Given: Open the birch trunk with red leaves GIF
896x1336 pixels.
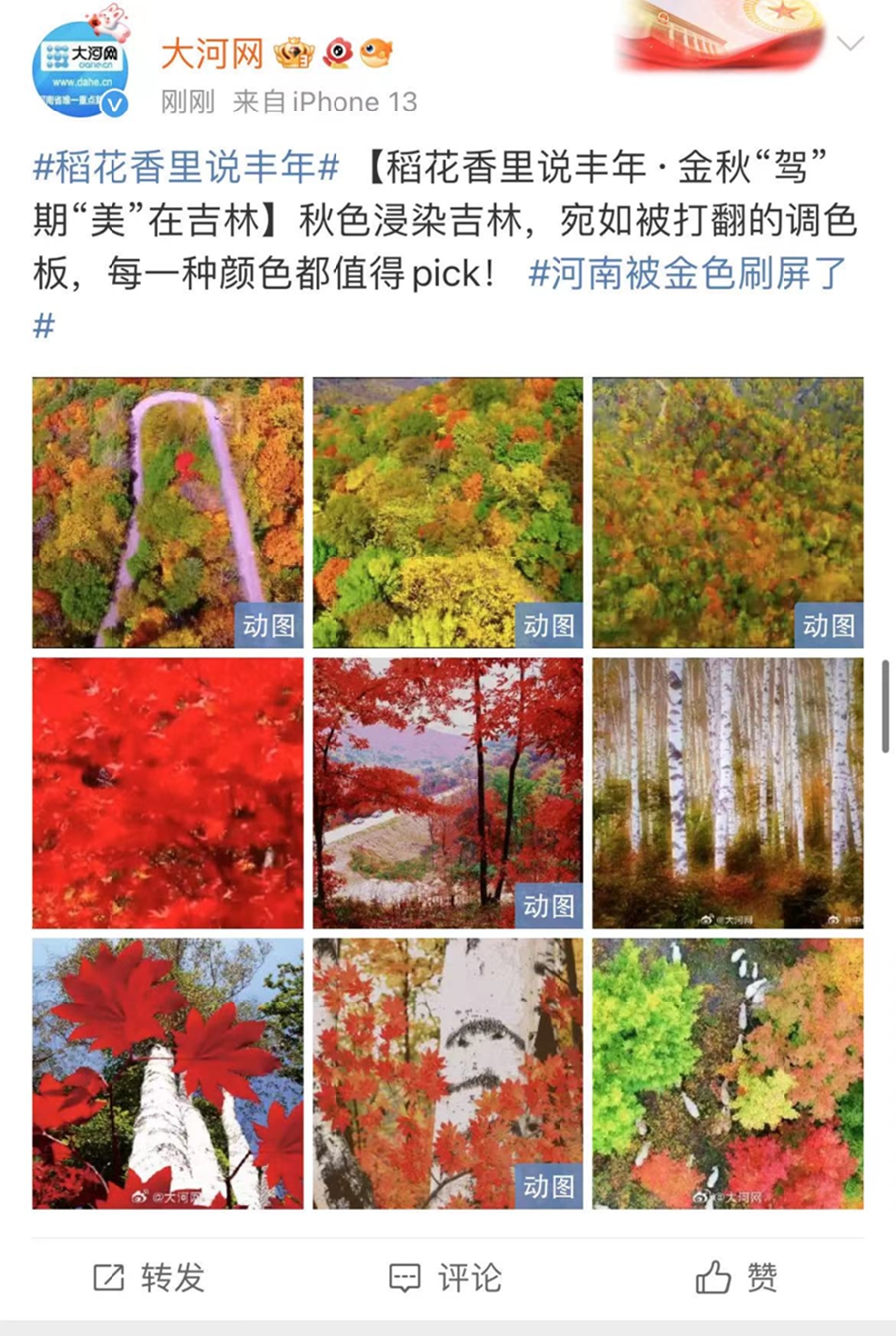Looking at the screenshot, I should [448, 1073].
